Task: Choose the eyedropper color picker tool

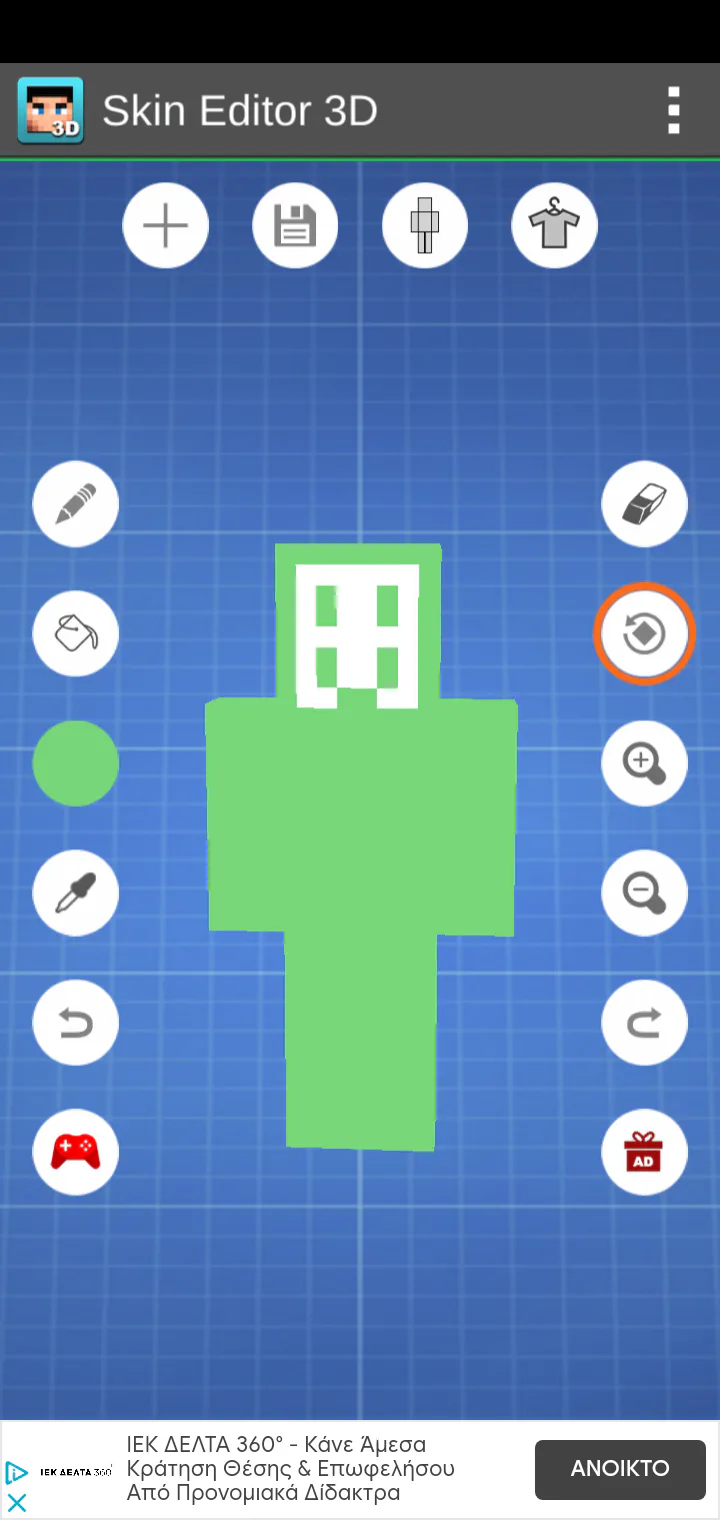Action: 76,893
